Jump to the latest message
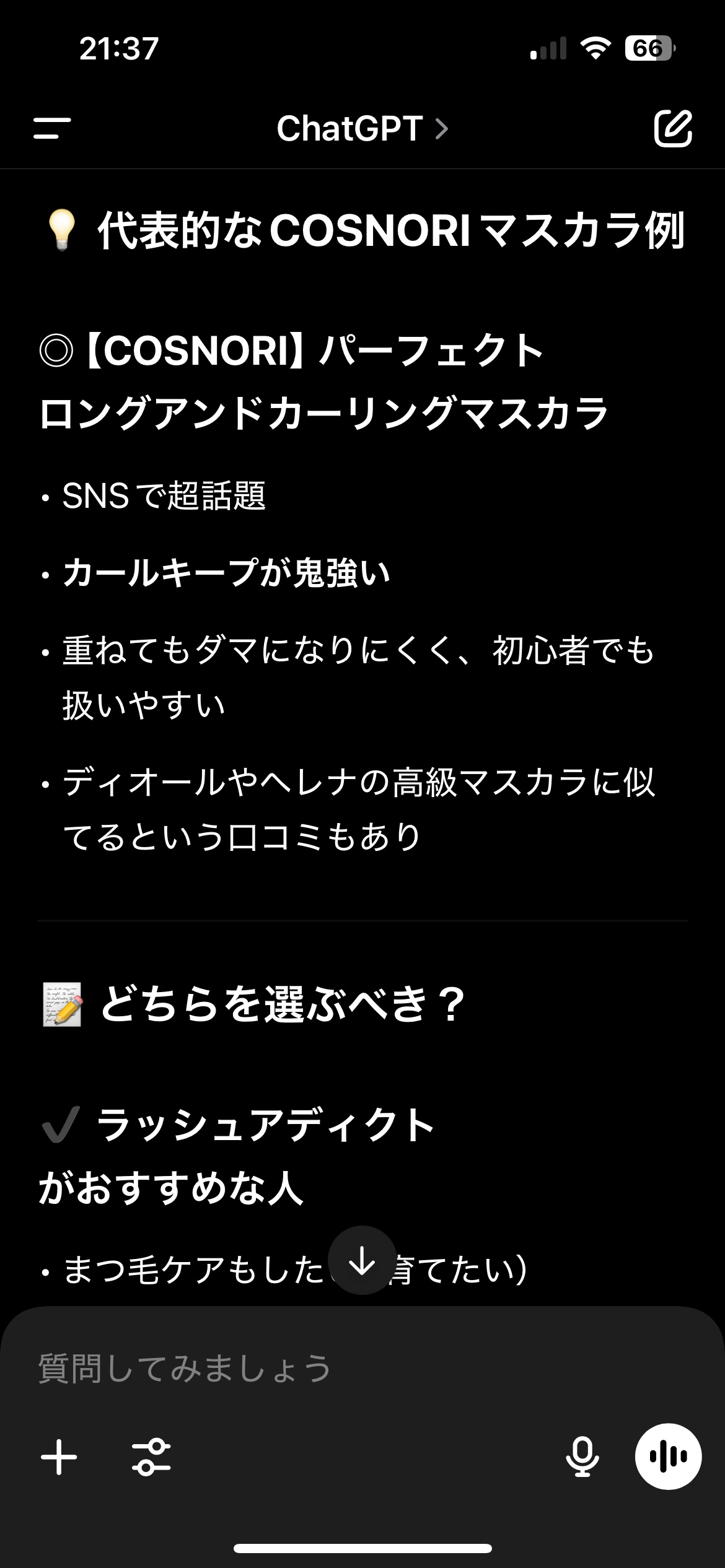Viewport: 725px width, 1568px height. [x=362, y=1260]
